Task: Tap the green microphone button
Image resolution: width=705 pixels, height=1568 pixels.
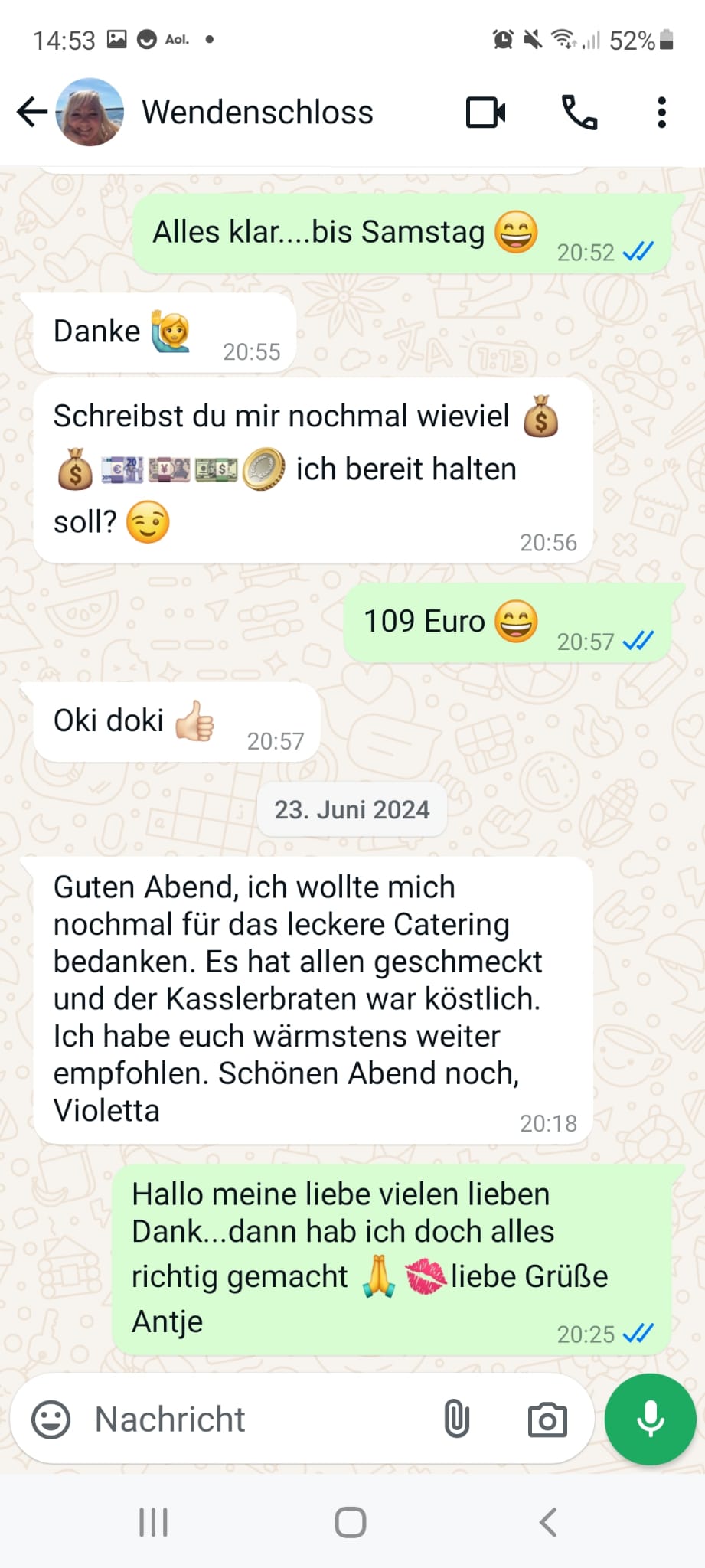Action: [x=650, y=1419]
